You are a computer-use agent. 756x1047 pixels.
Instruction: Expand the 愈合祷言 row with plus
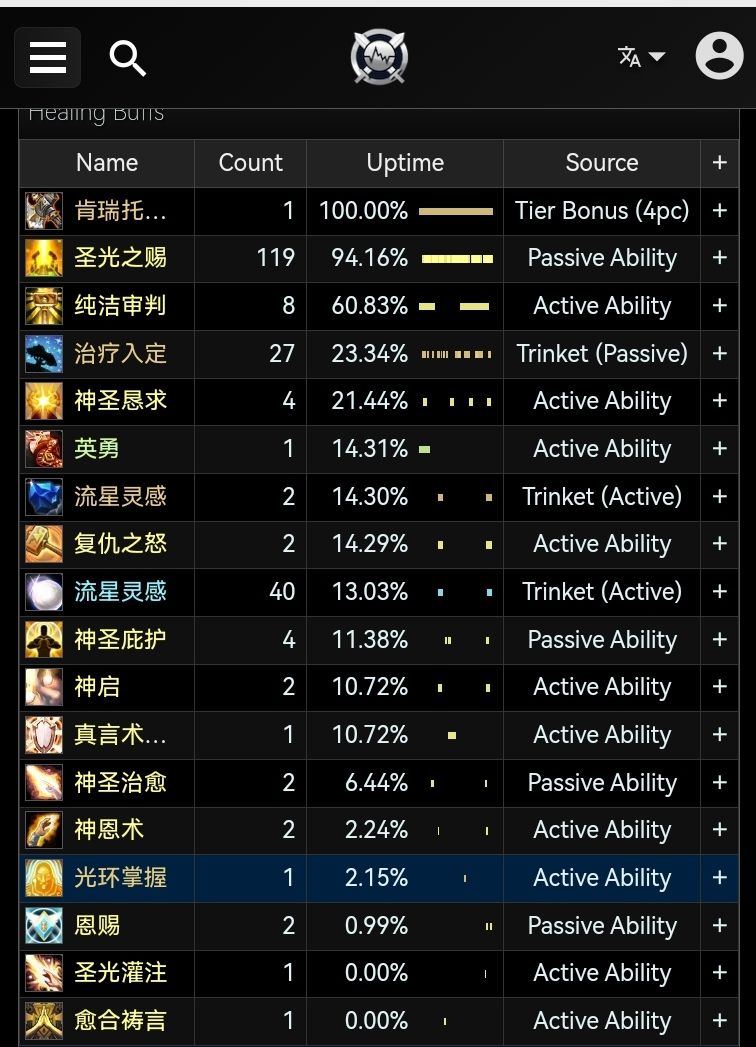719,1021
